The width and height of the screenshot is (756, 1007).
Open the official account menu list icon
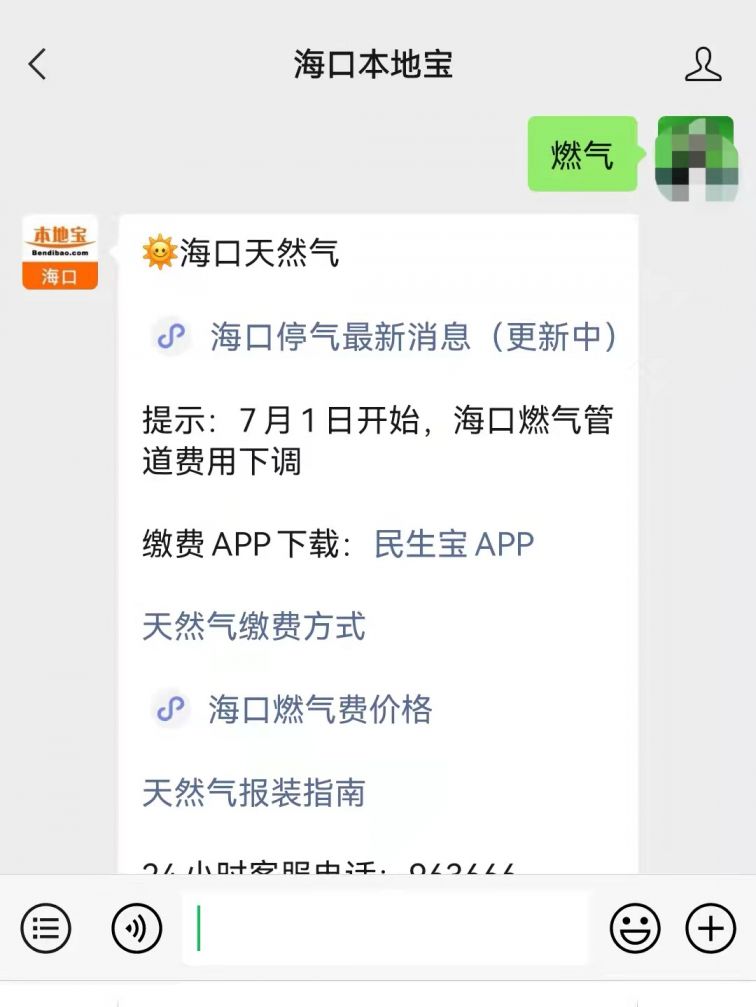click(46, 929)
